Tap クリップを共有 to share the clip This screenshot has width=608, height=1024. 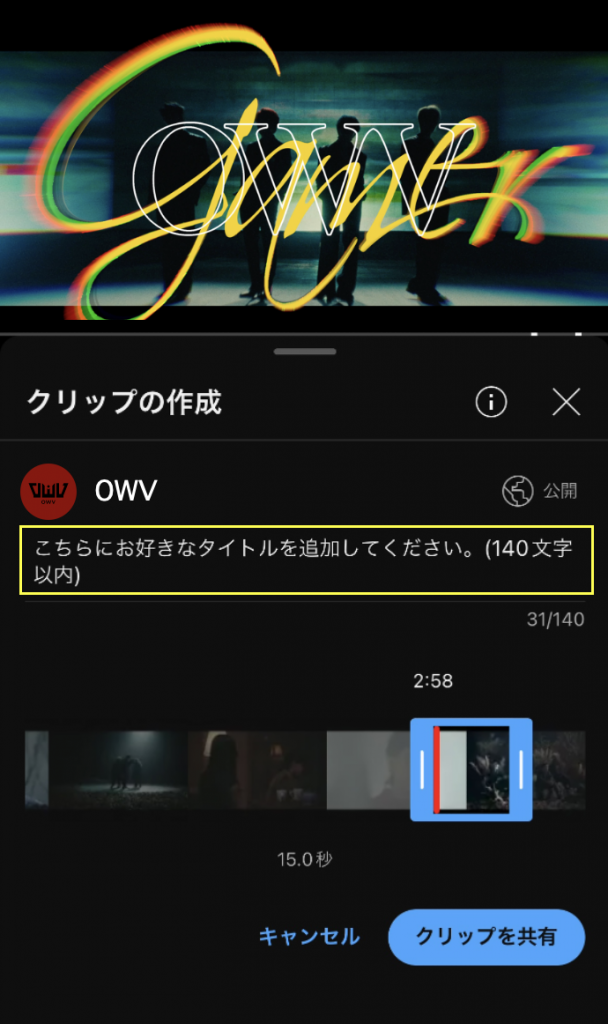pos(486,936)
